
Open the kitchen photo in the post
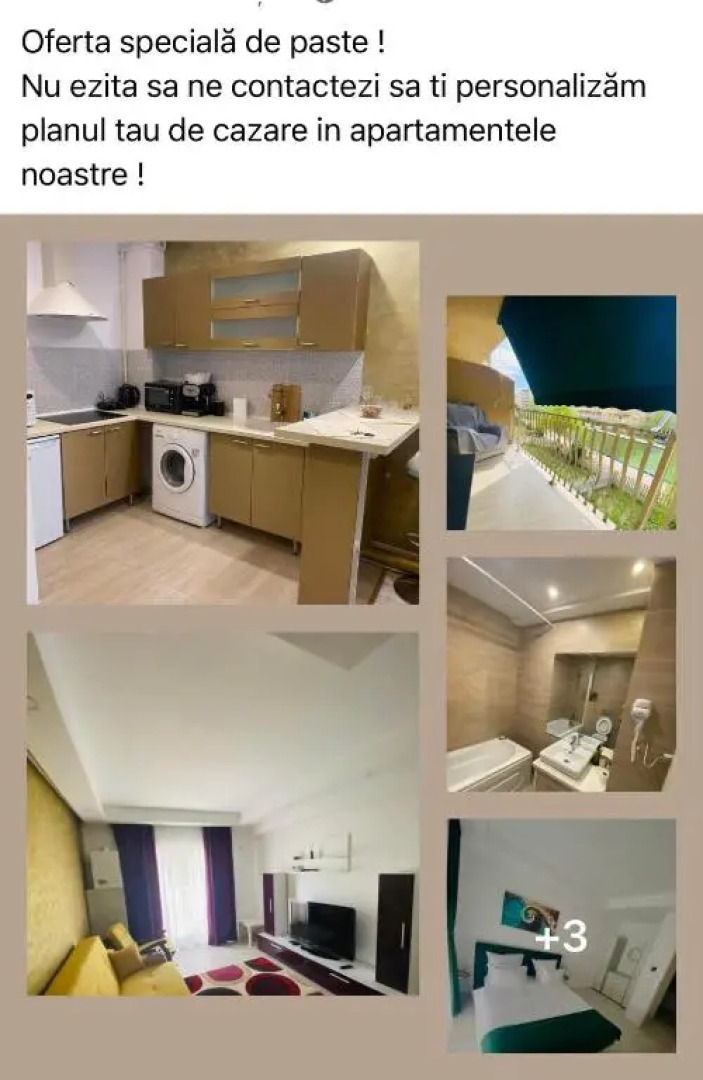click(222, 422)
